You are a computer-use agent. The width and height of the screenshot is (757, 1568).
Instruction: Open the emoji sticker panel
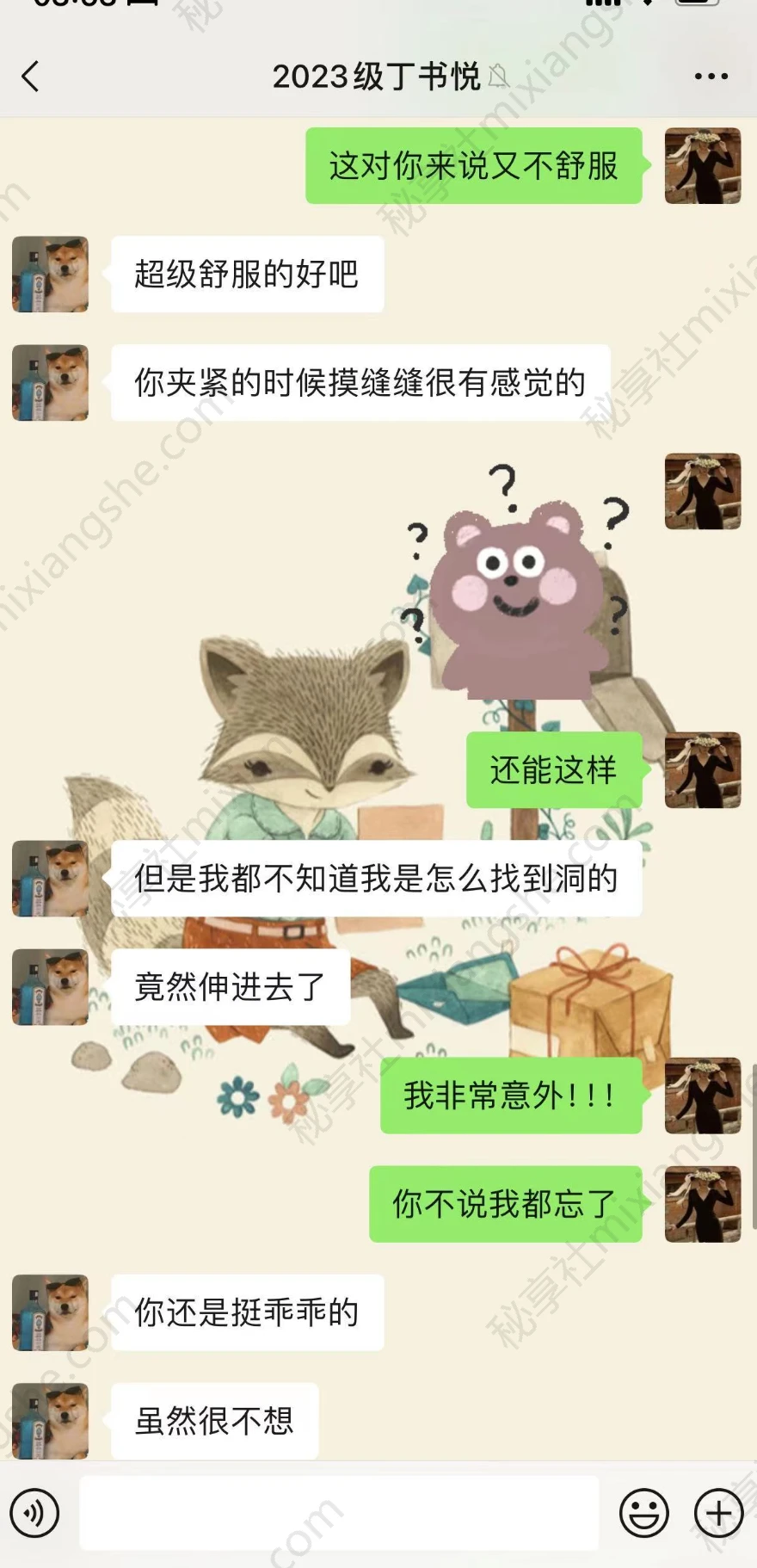(643, 1512)
